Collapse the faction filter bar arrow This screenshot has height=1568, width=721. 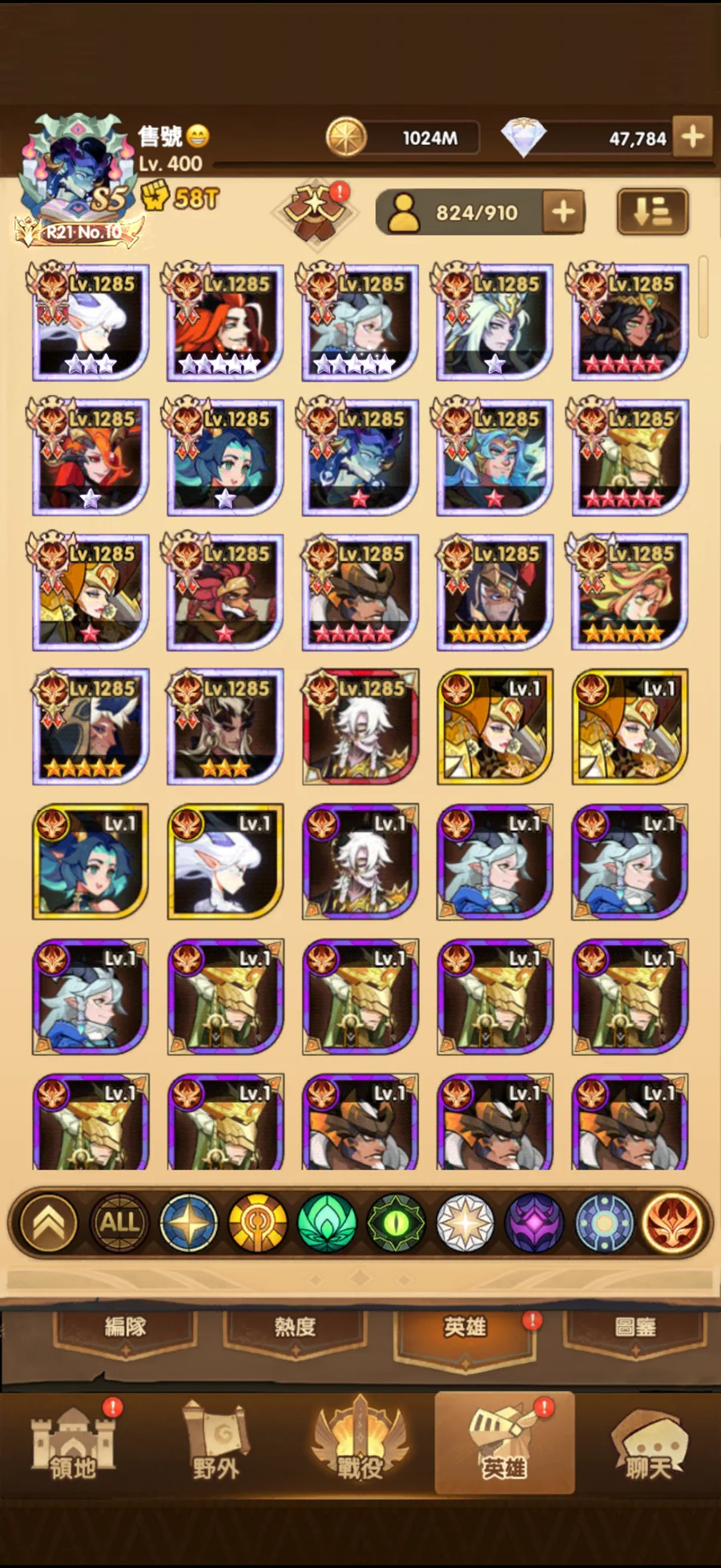pyautogui.click(x=49, y=1223)
